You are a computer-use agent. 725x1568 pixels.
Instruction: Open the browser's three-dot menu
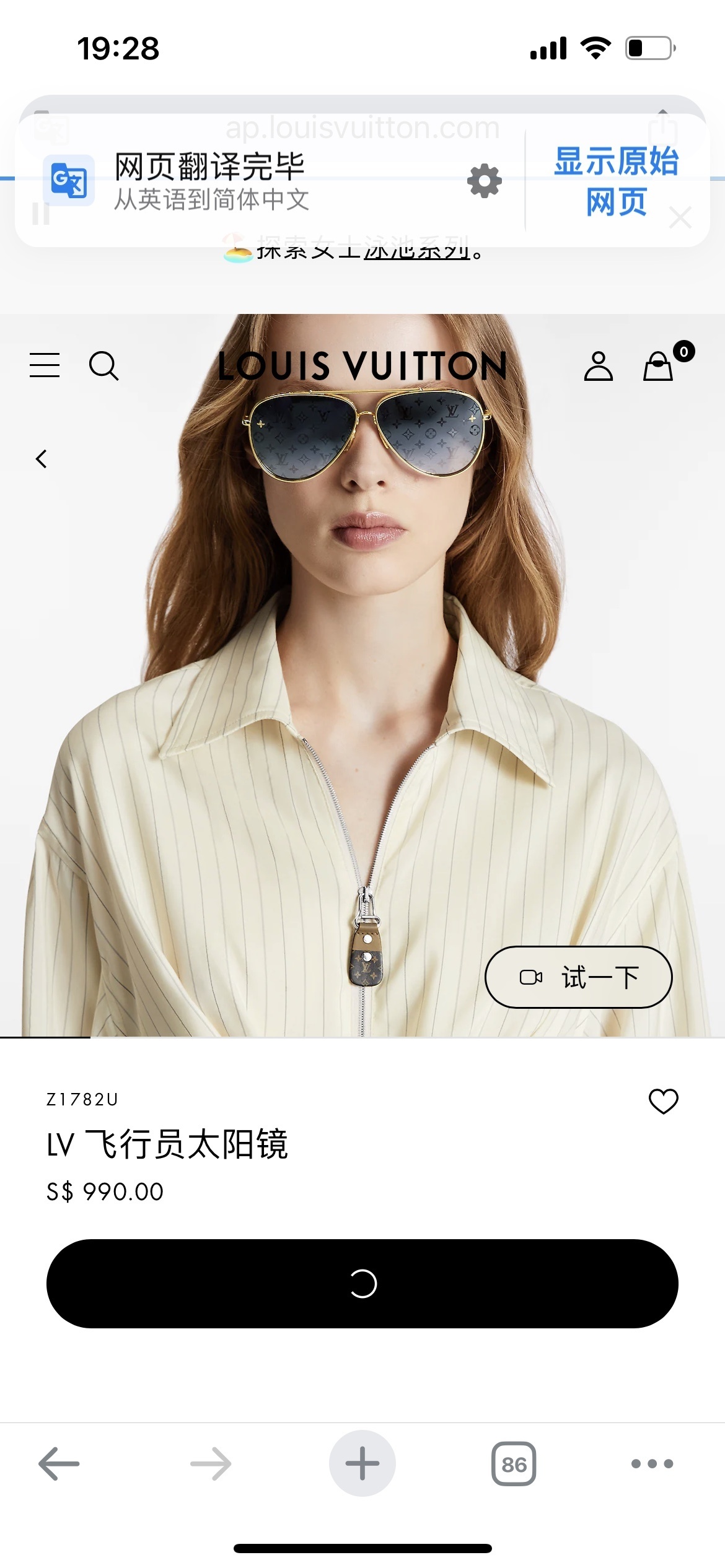(x=652, y=1464)
